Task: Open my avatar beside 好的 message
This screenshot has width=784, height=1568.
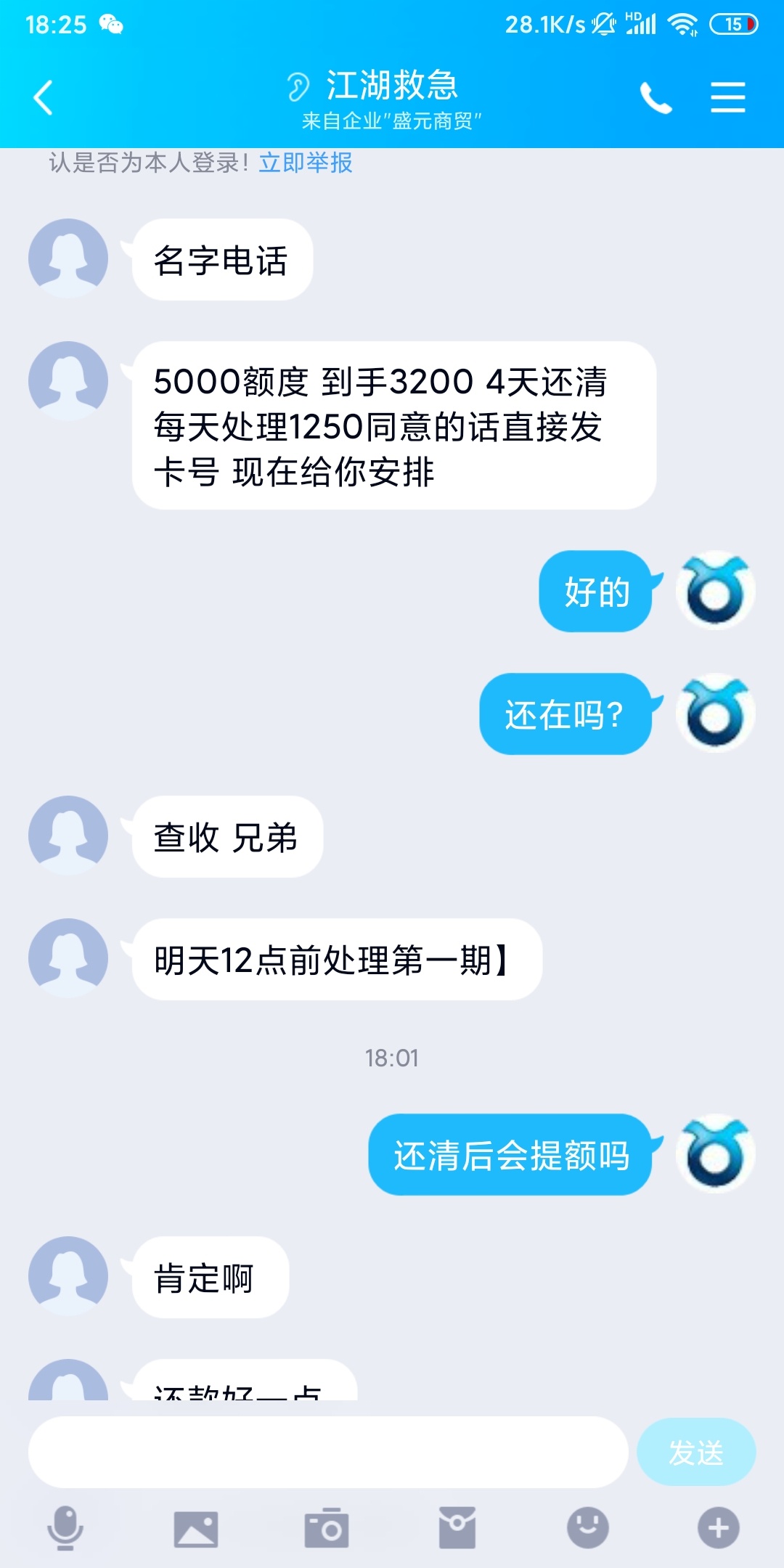Action: pos(716,590)
